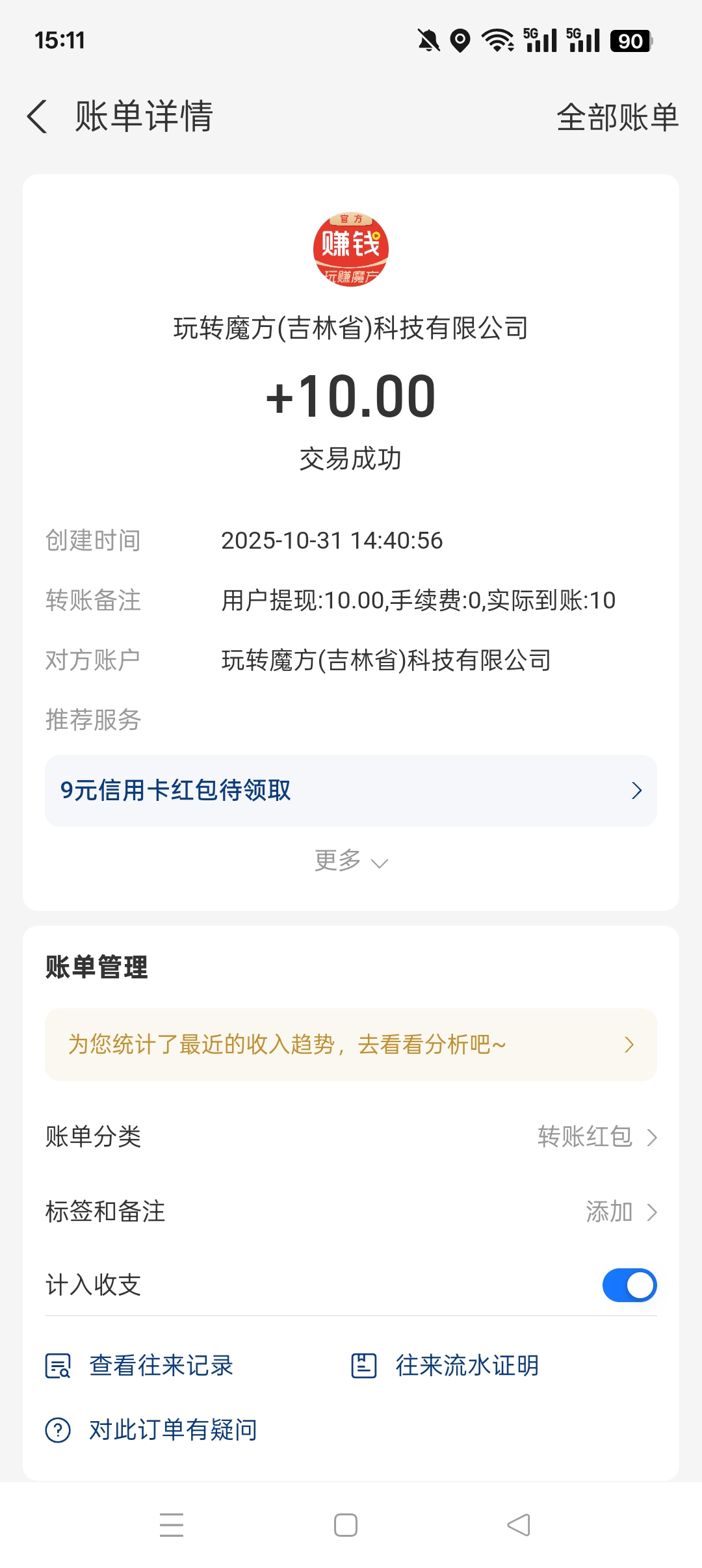Viewport: 702px width, 1568px height.
Task: Open 查看往来记录
Action: click(140, 1366)
